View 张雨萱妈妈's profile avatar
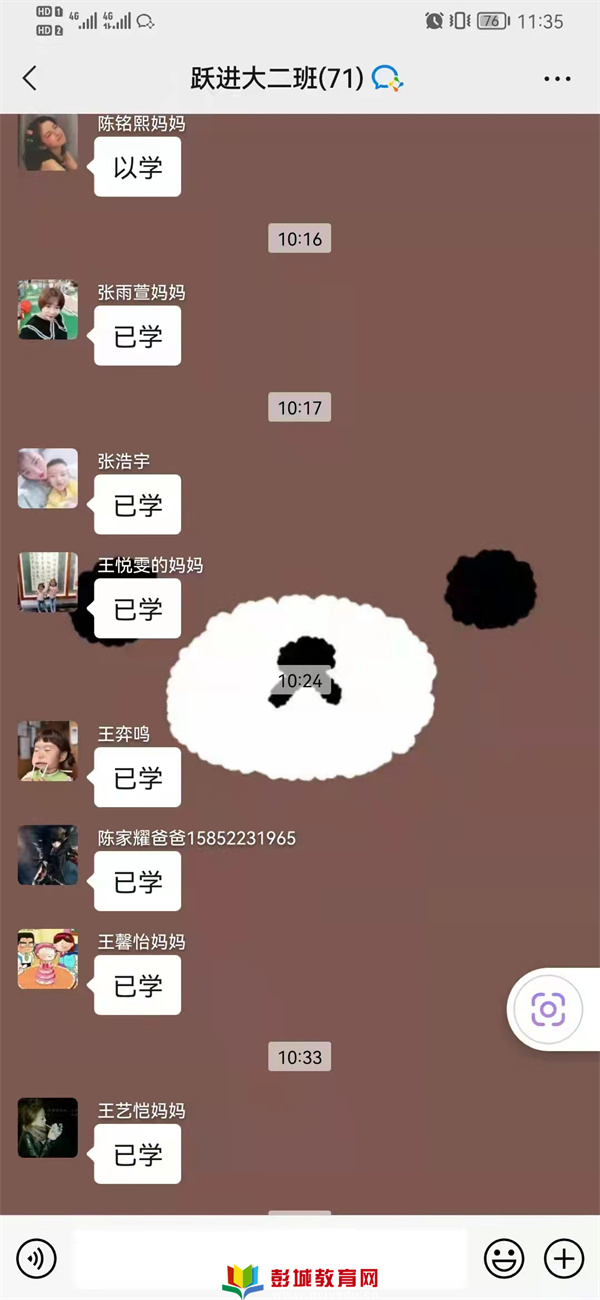The height and width of the screenshot is (1300, 600). (48, 310)
